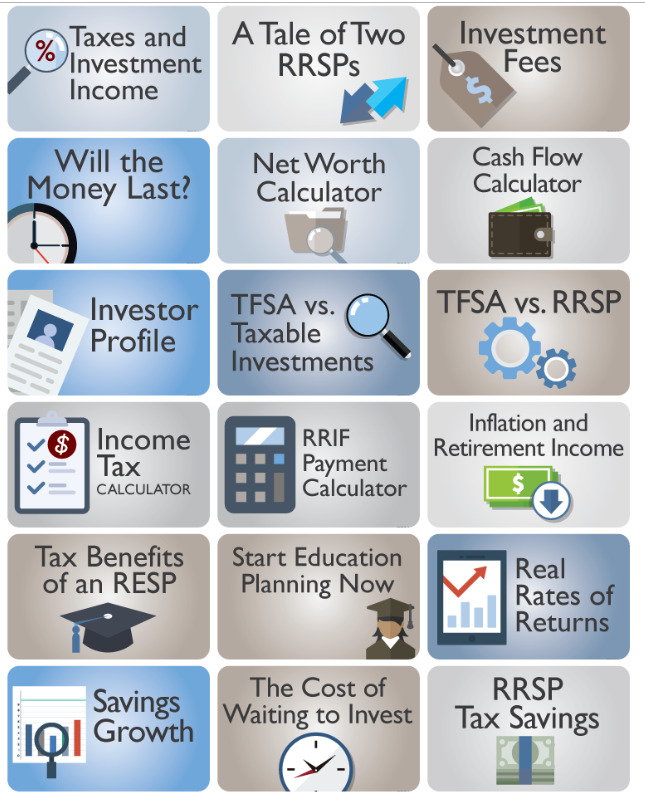Launch the Net Worth Calculator
645x795 pixels.
tap(318, 200)
